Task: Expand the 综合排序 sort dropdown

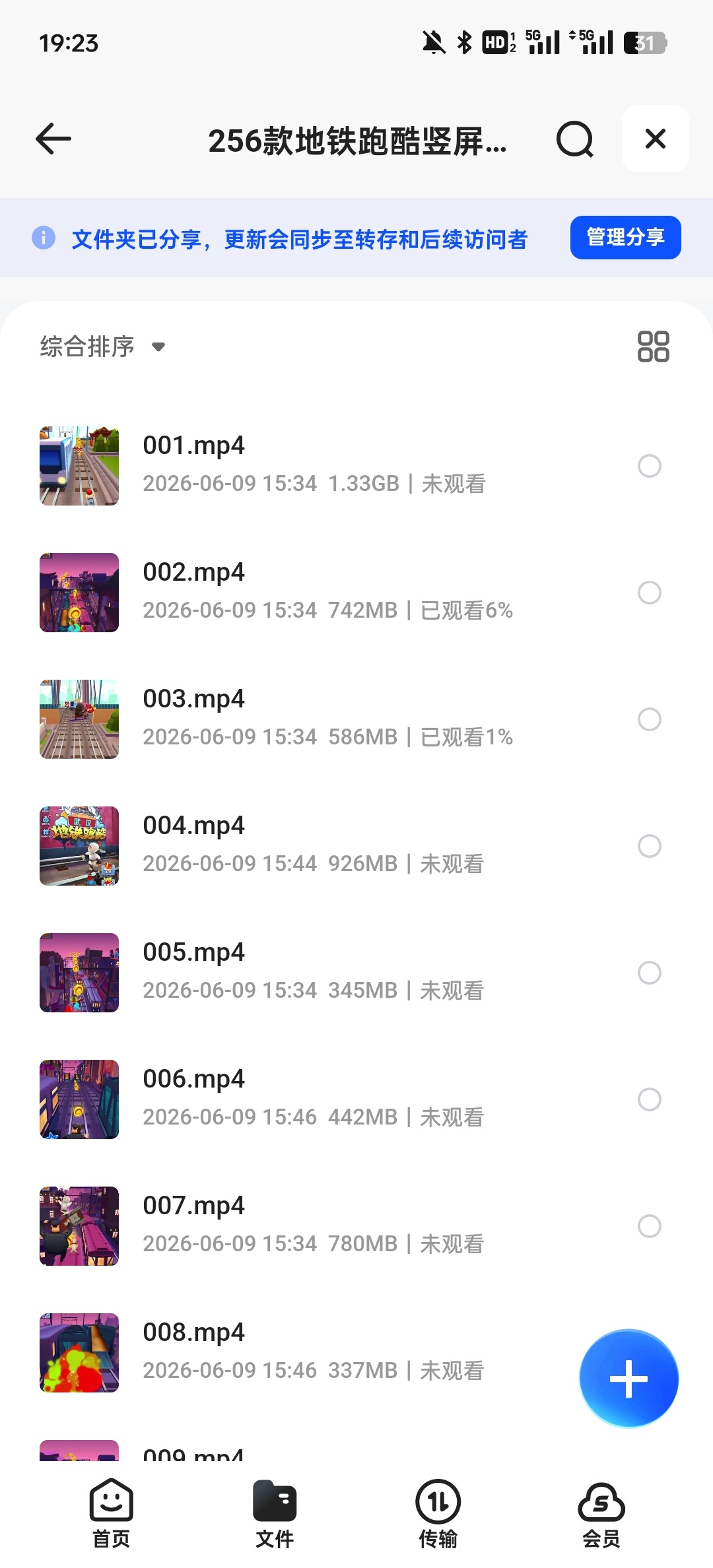Action: (102, 346)
